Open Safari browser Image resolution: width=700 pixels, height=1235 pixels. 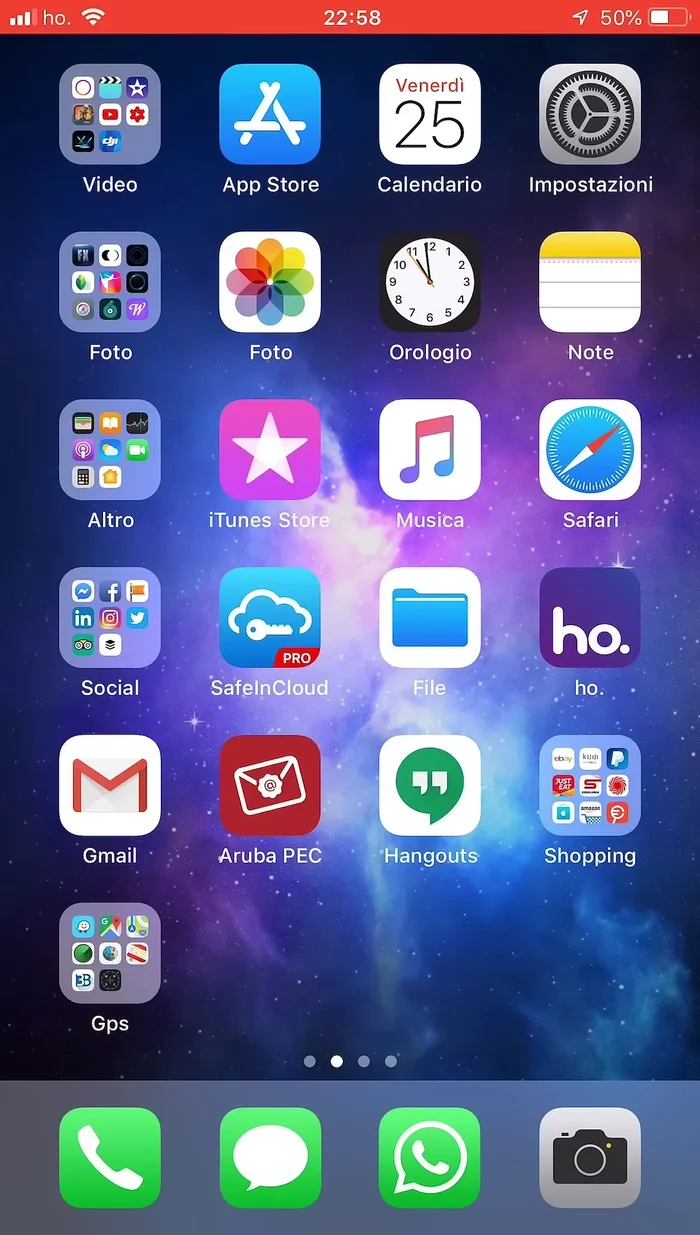(x=590, y=450)
